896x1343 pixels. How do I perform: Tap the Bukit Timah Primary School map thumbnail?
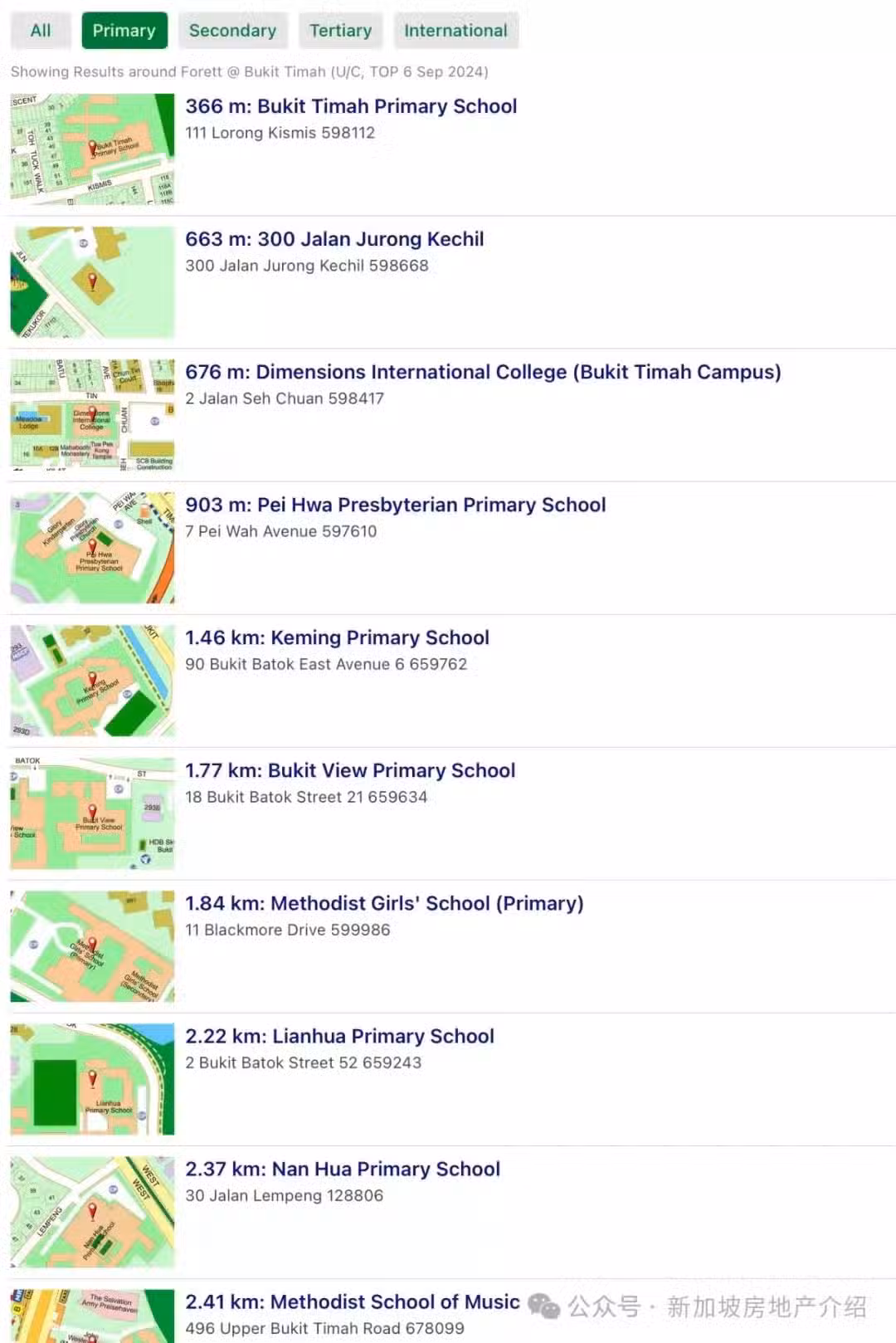pyautogui.click(x=92, y=149)
